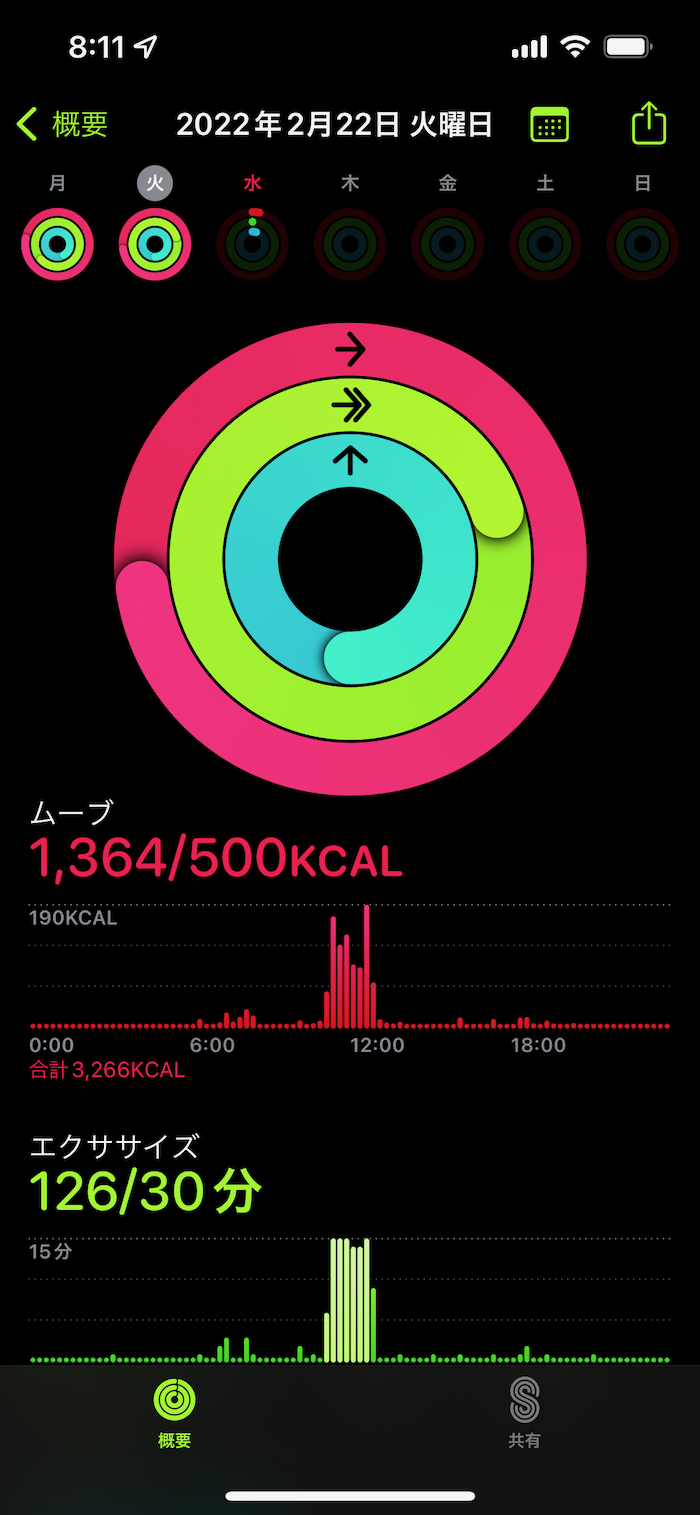Open the calendar view
Viewport: 700px width, 1515px height.
(x=549, y=125)
